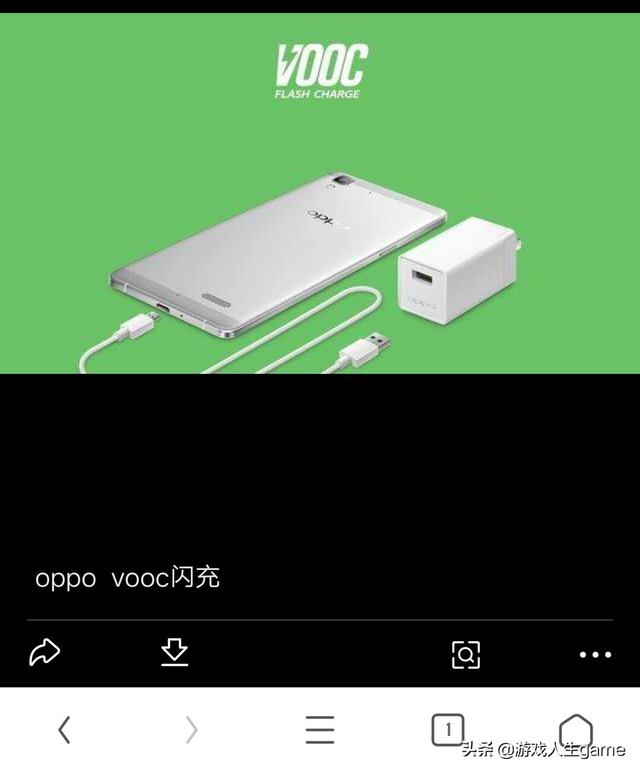640x772 pixels.
Task: Open the tab switcher showing 1 tab
Action: click(448, 729)
